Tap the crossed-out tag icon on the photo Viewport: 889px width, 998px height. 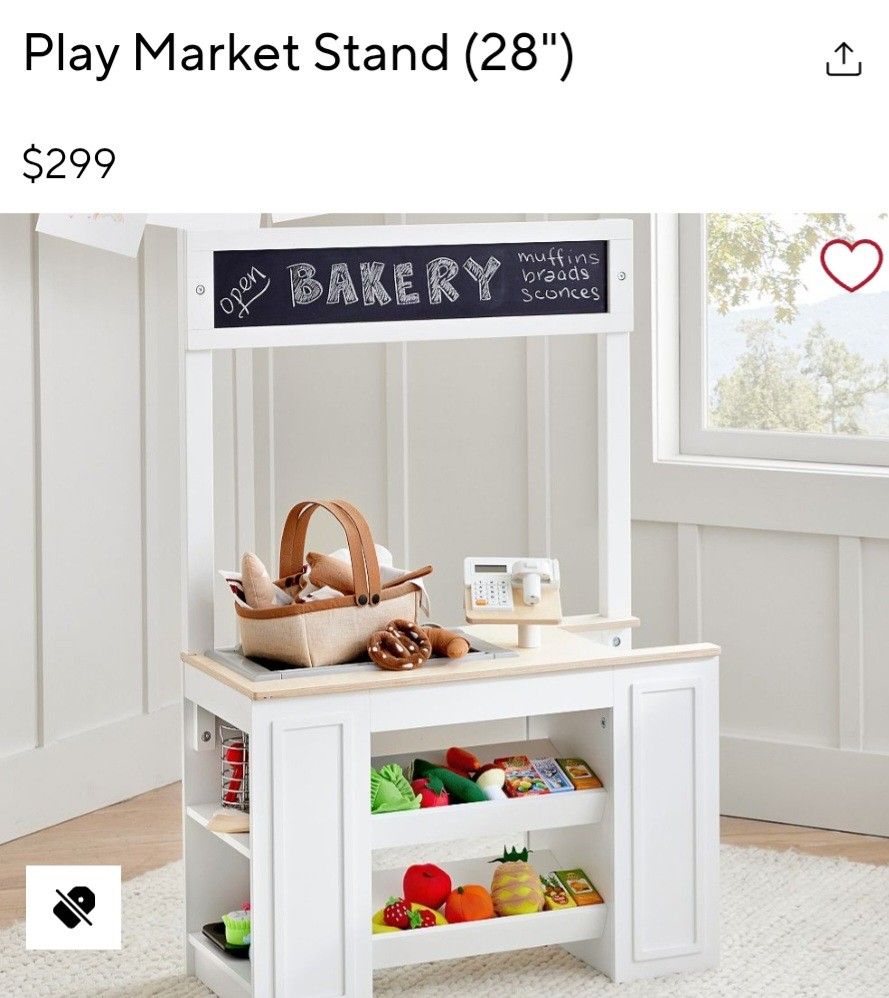click(74, 907)
